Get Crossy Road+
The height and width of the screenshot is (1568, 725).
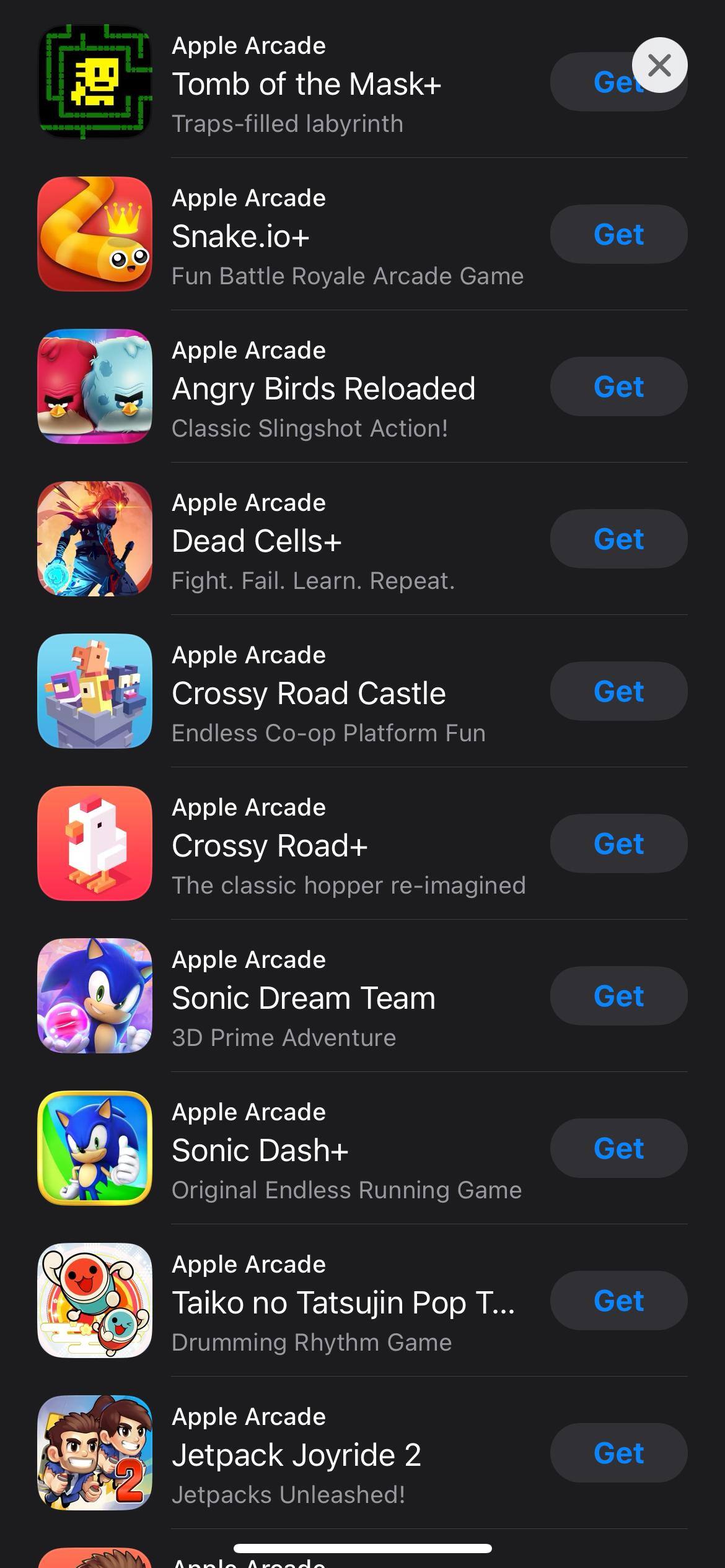(x=618, y=843)
